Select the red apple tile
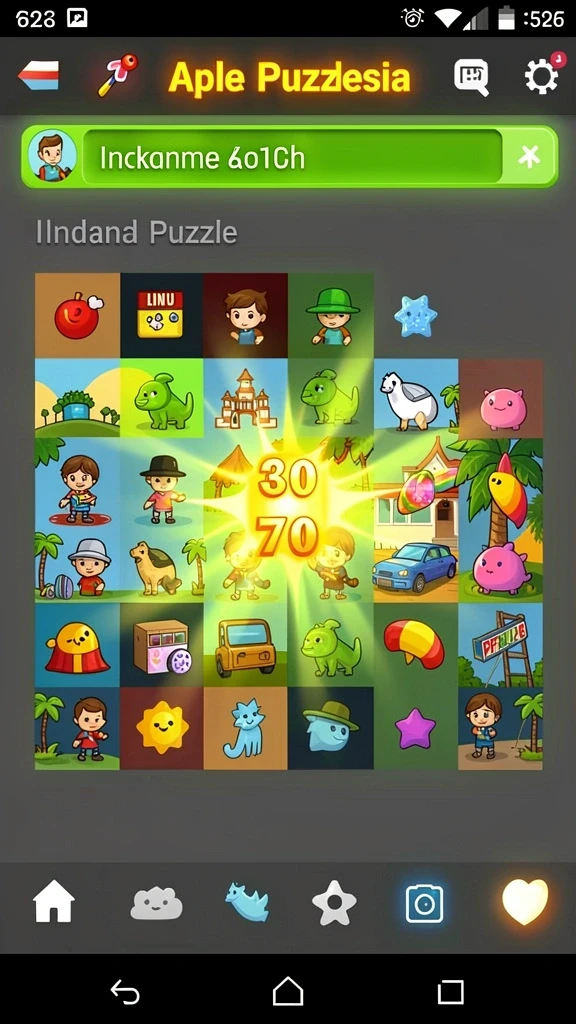 (x=78, y=315)
